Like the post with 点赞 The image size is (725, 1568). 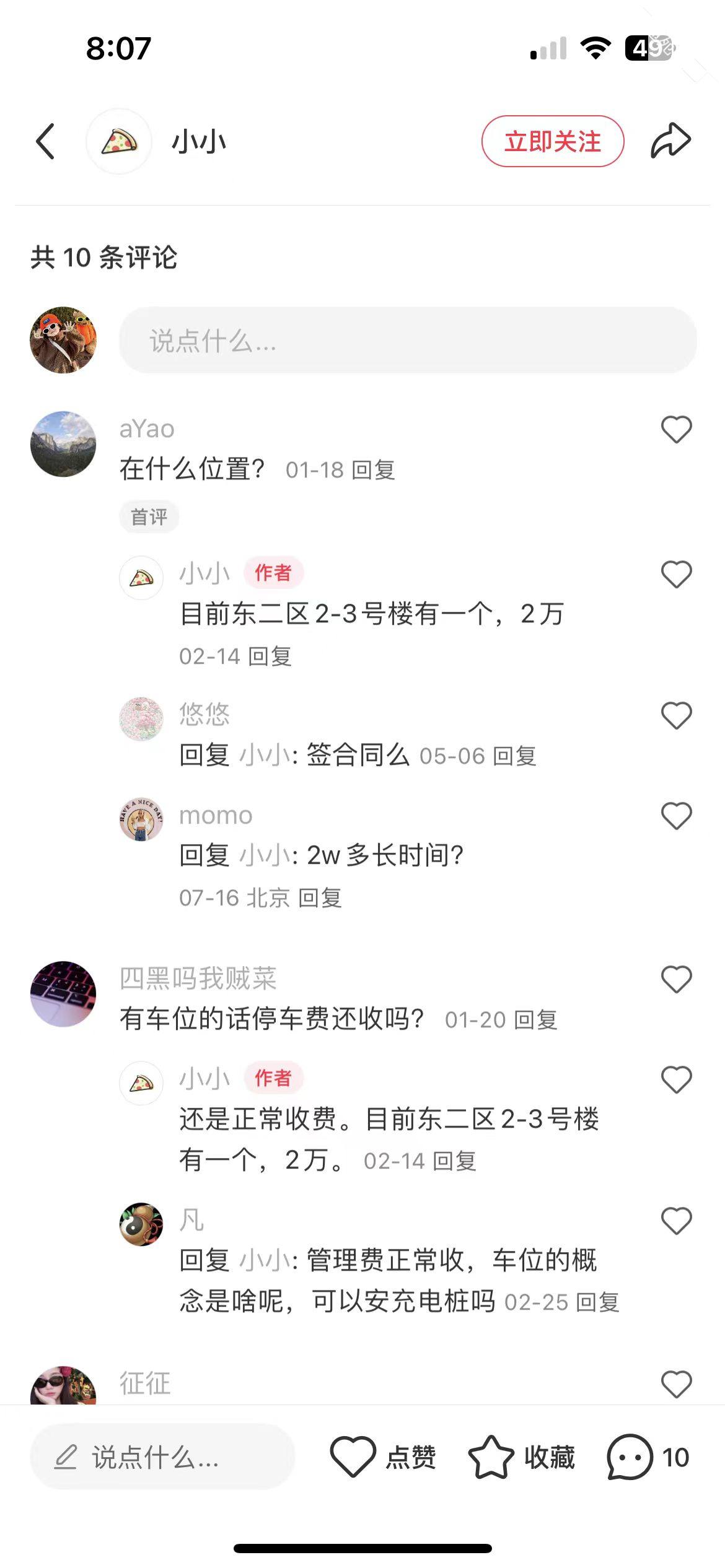click(x=383, y=1457)
